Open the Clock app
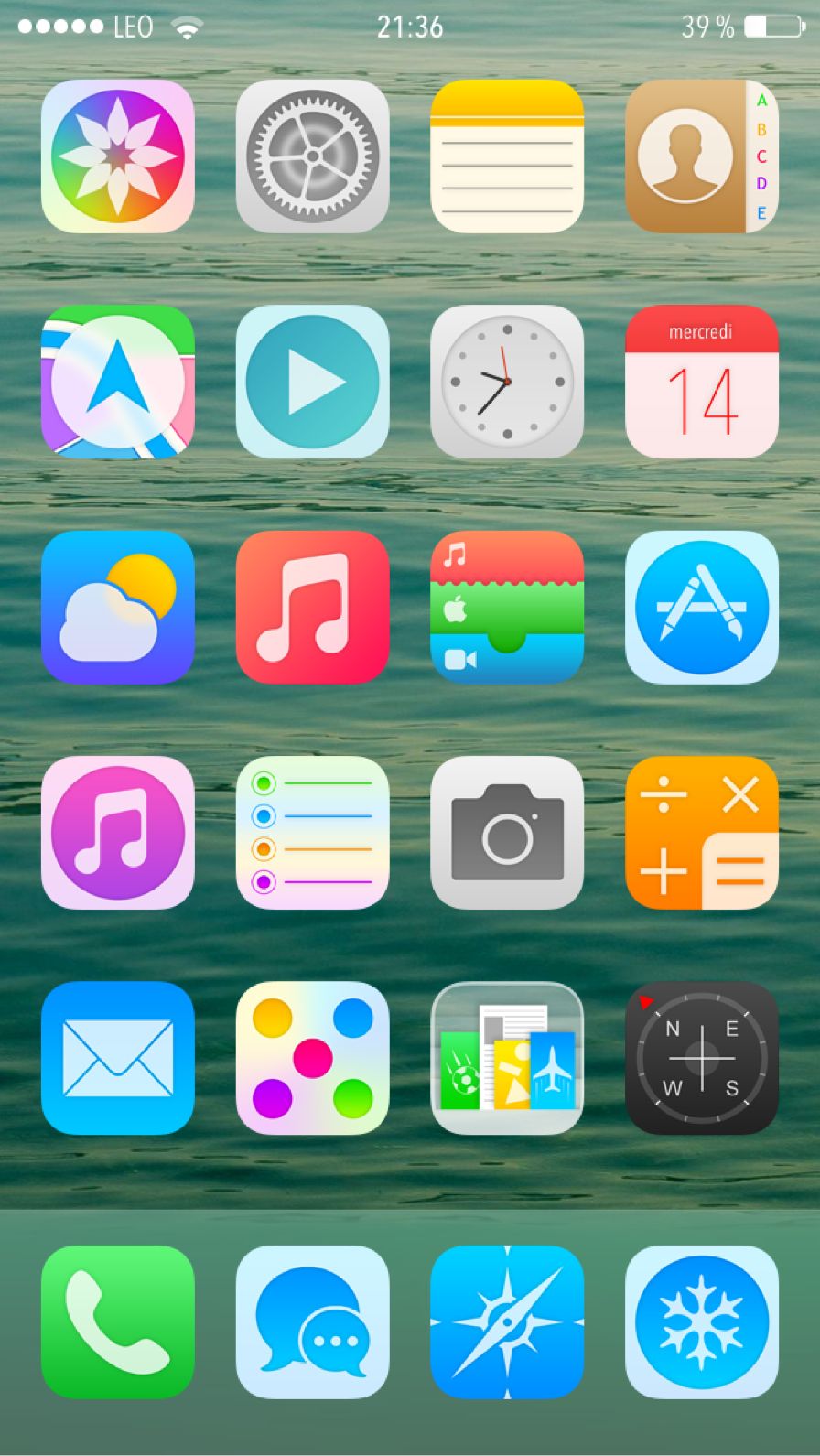This screenshot has height=1456, width=820. tap(507, 382)
